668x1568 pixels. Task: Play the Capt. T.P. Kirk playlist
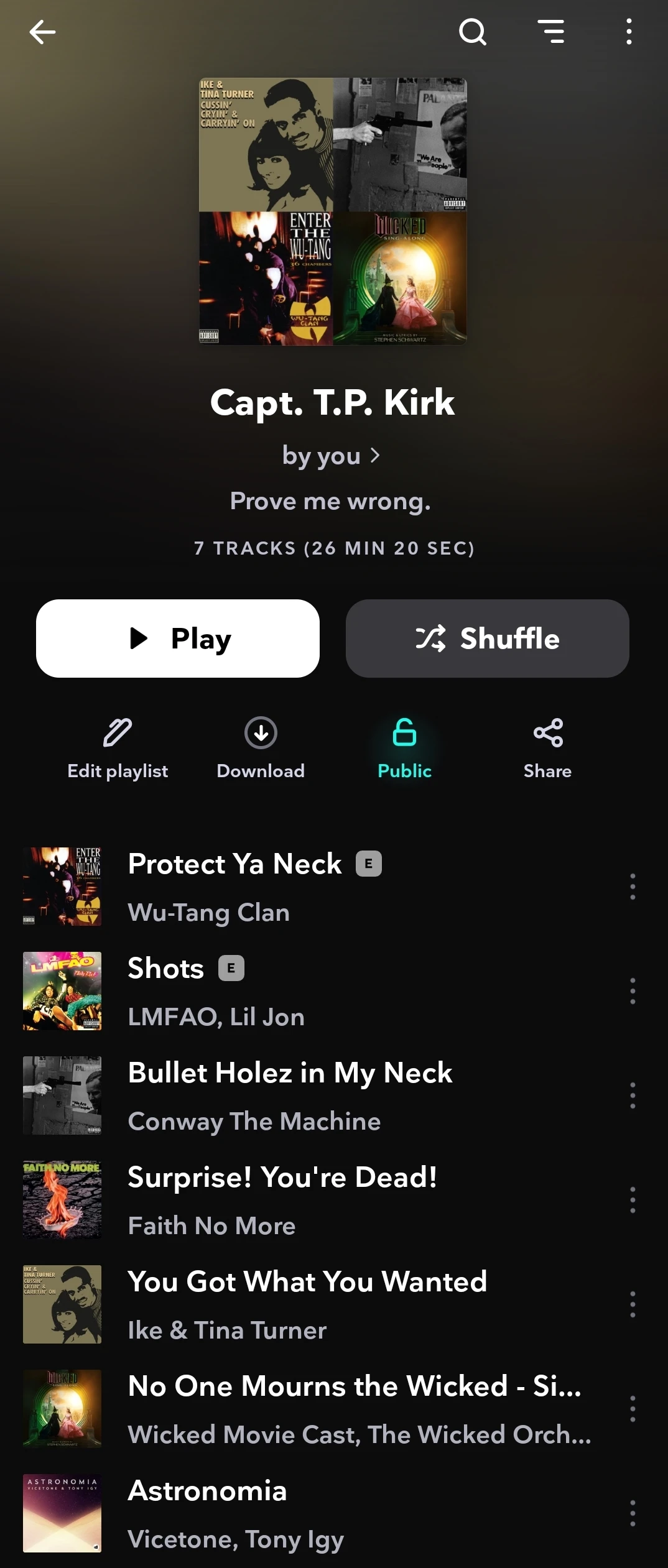pyautogui.click(x=178, y=639)
